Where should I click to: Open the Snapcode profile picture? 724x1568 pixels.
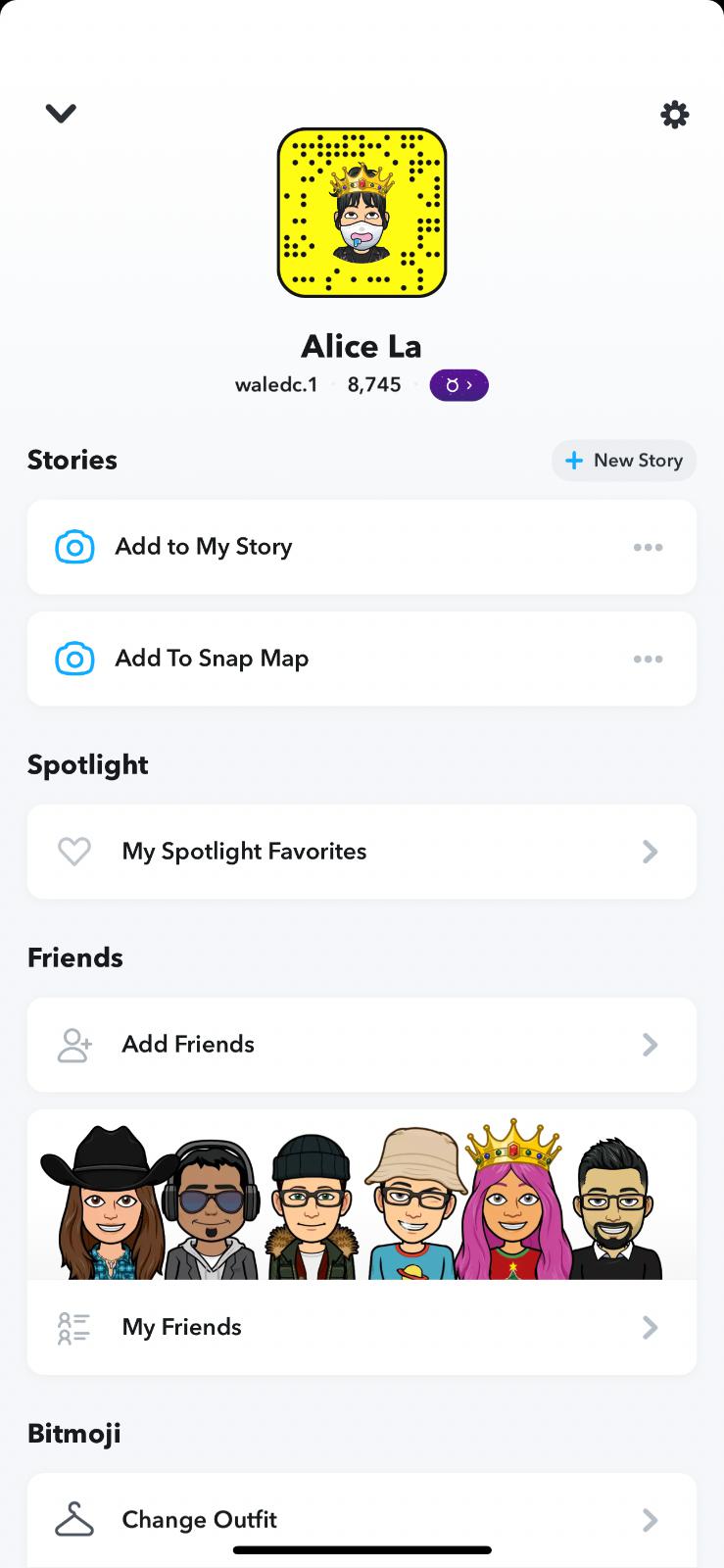tap(362, 213)
